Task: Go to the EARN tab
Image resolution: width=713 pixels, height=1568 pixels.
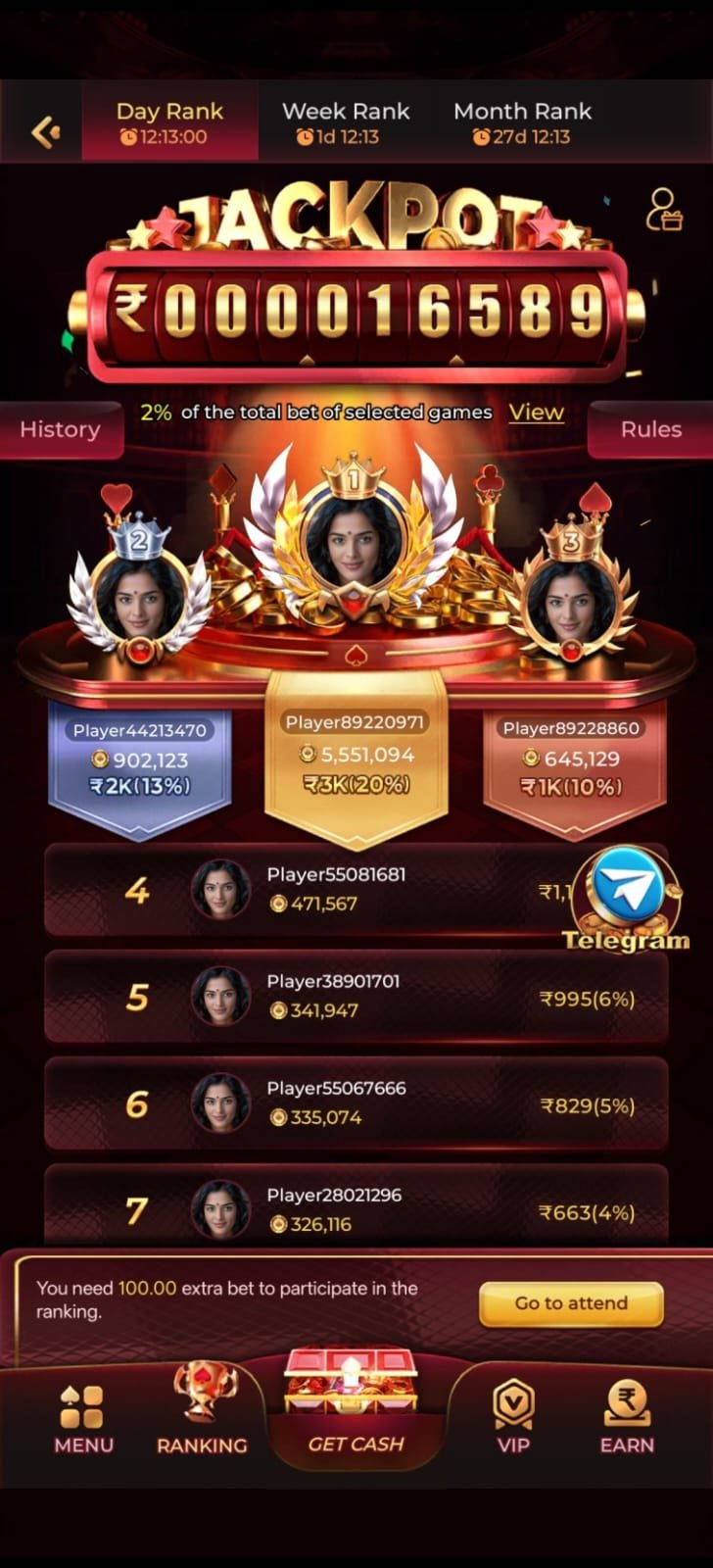Action: pyautogui.click(x=627, y=1417)
